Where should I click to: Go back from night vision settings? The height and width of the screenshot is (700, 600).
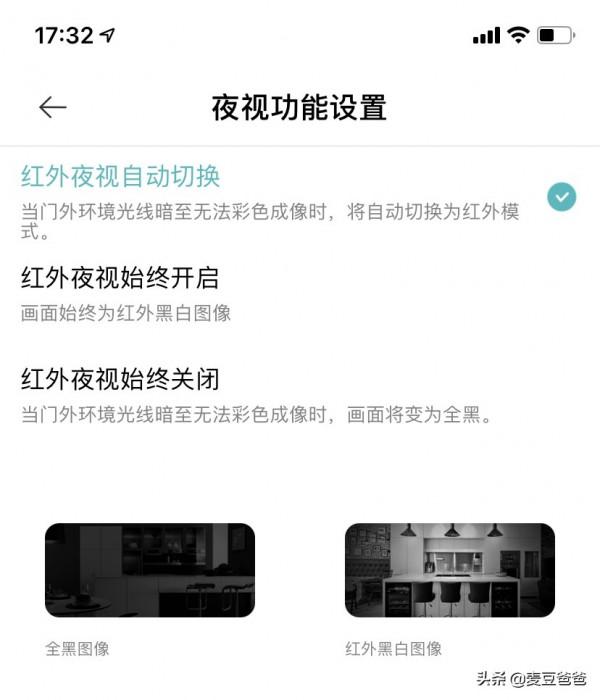click(52, 107)
